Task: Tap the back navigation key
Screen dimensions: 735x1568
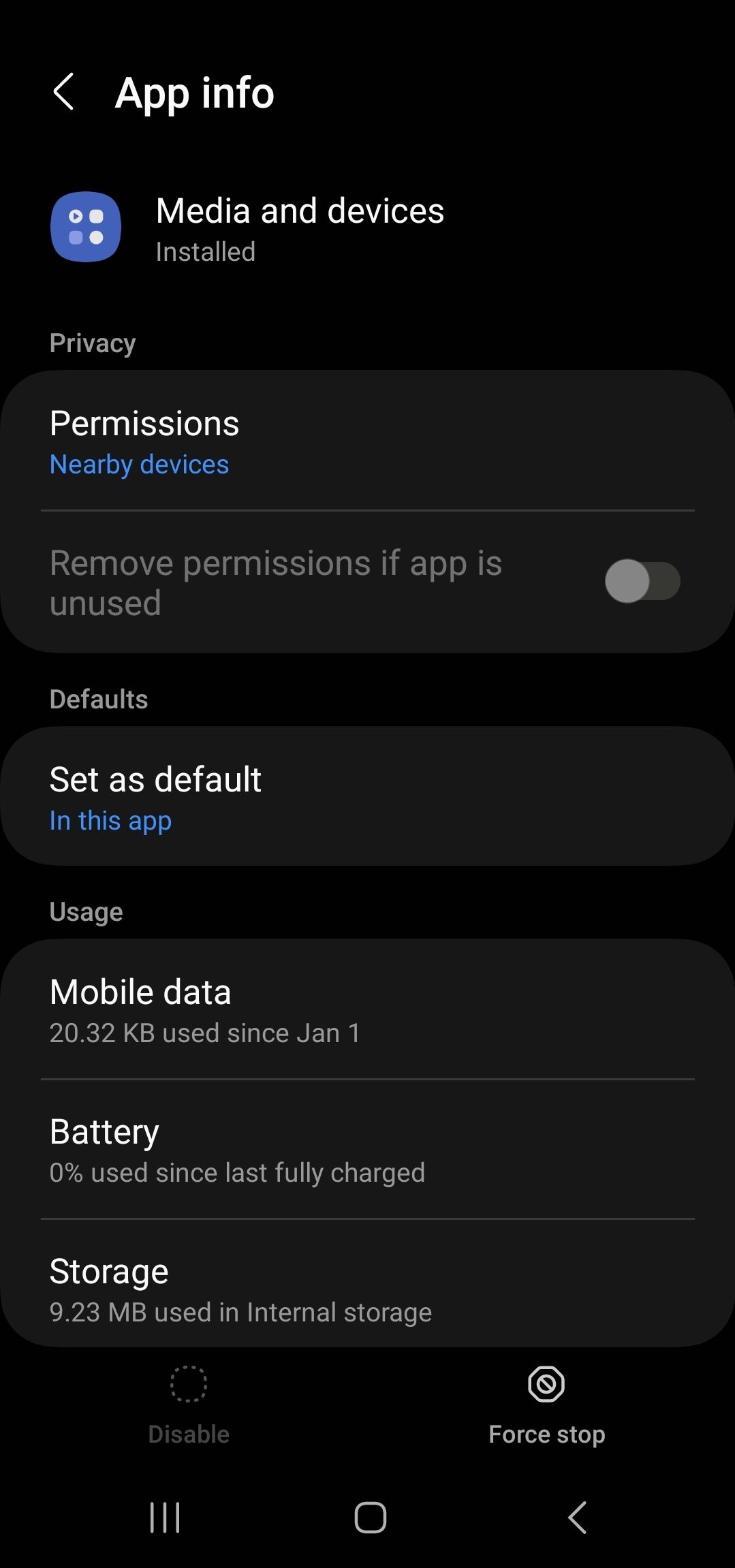Action: pos(576,1518)
